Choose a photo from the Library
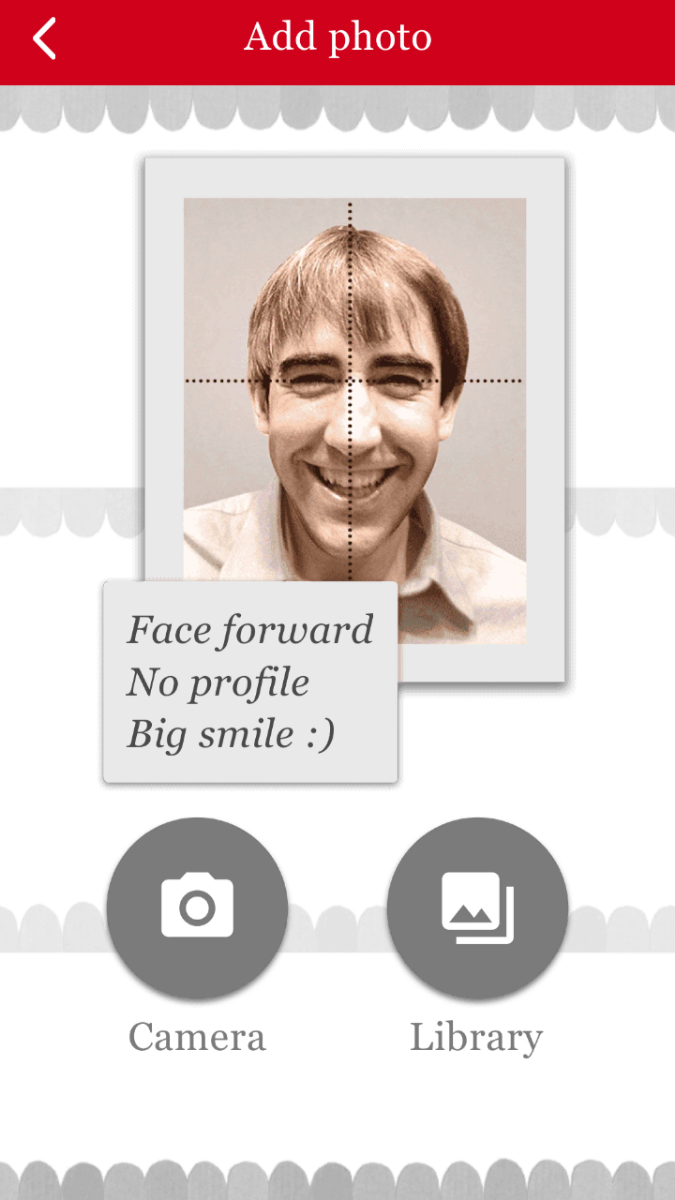Screen dimensions: 675x1200 point(477,908)
